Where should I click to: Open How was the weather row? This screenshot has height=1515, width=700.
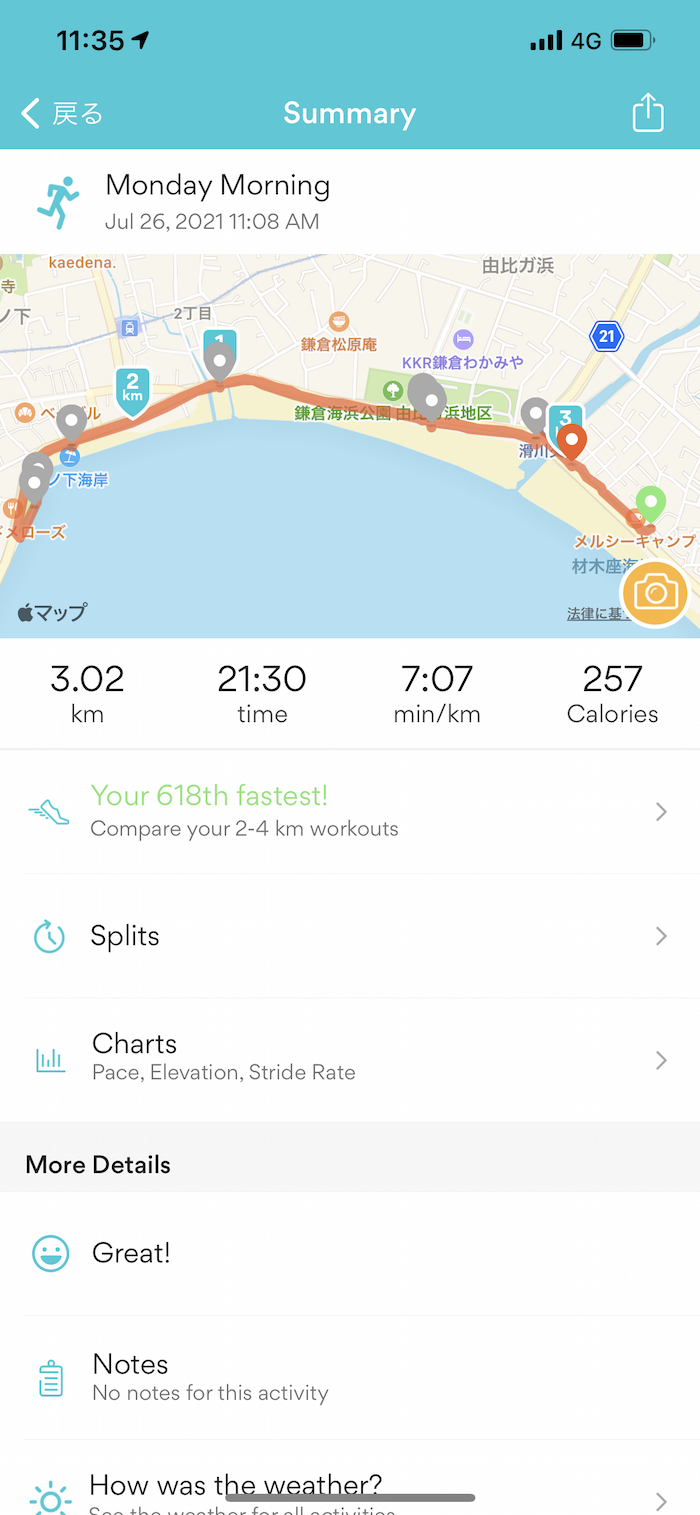[348, 1490]
